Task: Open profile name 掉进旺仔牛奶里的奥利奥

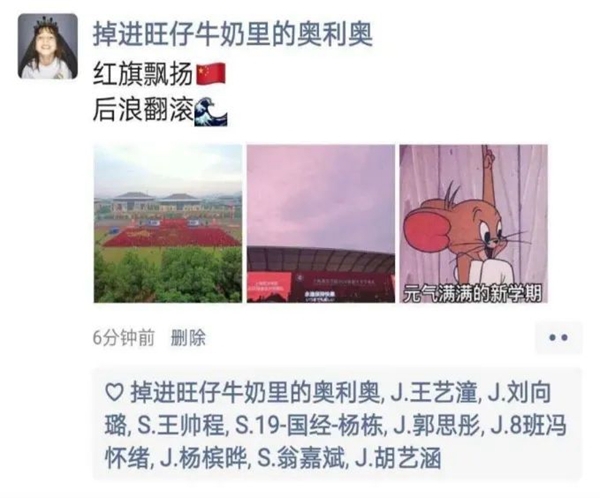Action: 232,33
